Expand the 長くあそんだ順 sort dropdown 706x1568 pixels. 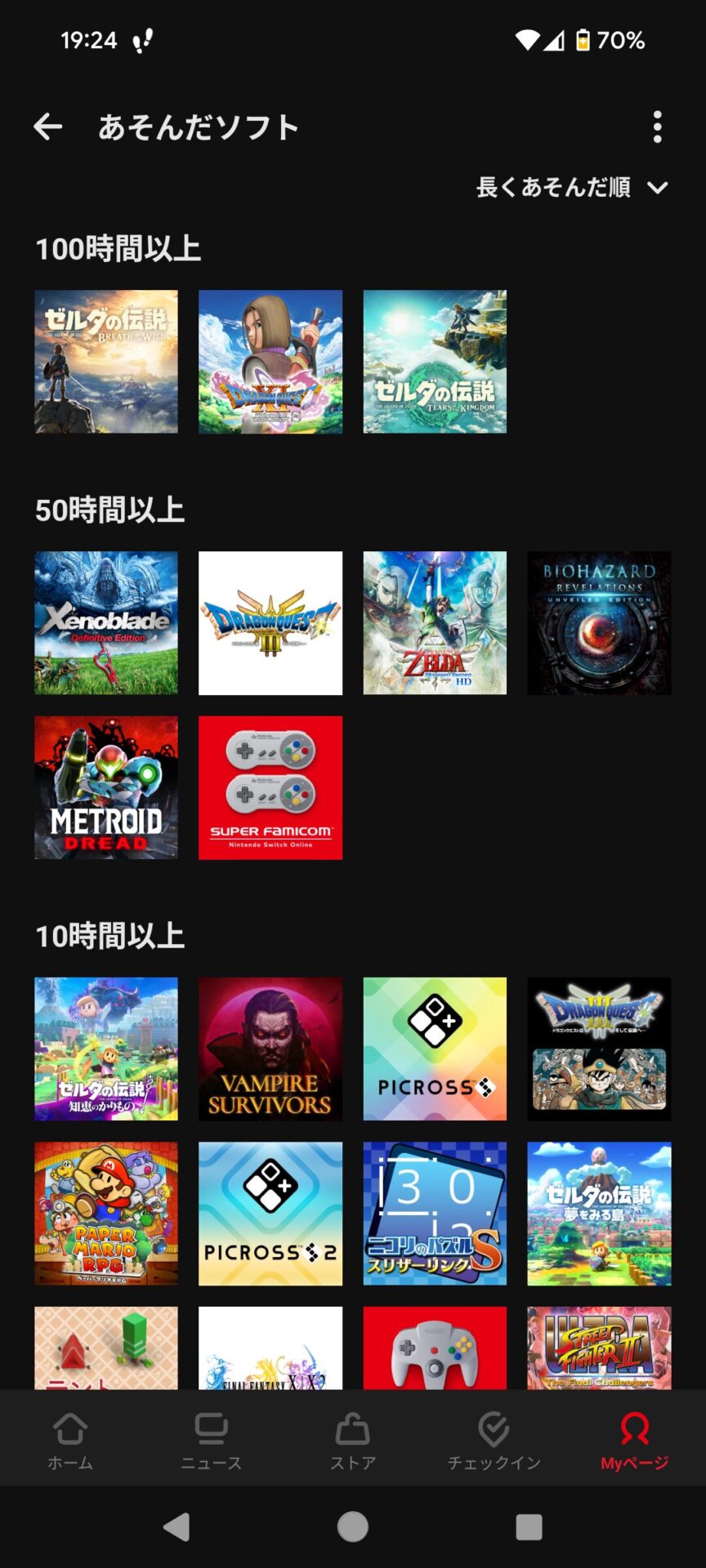click(572, 187)
